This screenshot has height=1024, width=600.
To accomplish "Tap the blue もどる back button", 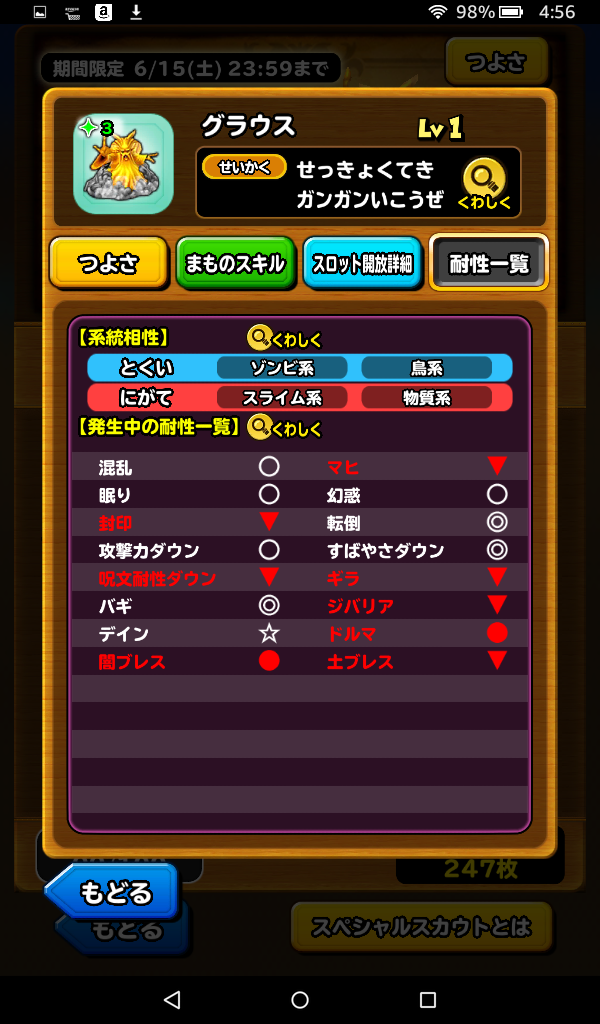I will (112, 891).
